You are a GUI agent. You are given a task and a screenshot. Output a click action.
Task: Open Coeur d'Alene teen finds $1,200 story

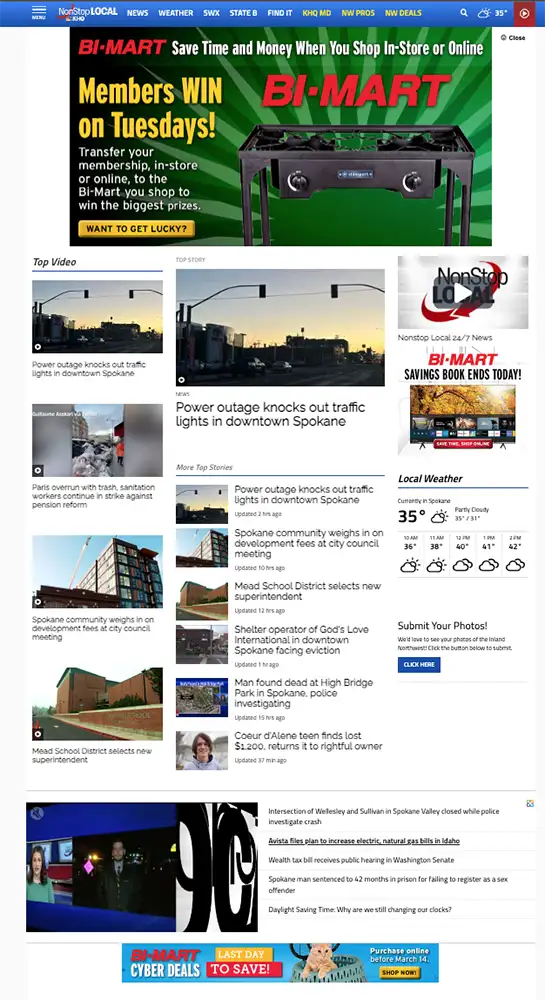pyautogui.click(x=308, y=741)
